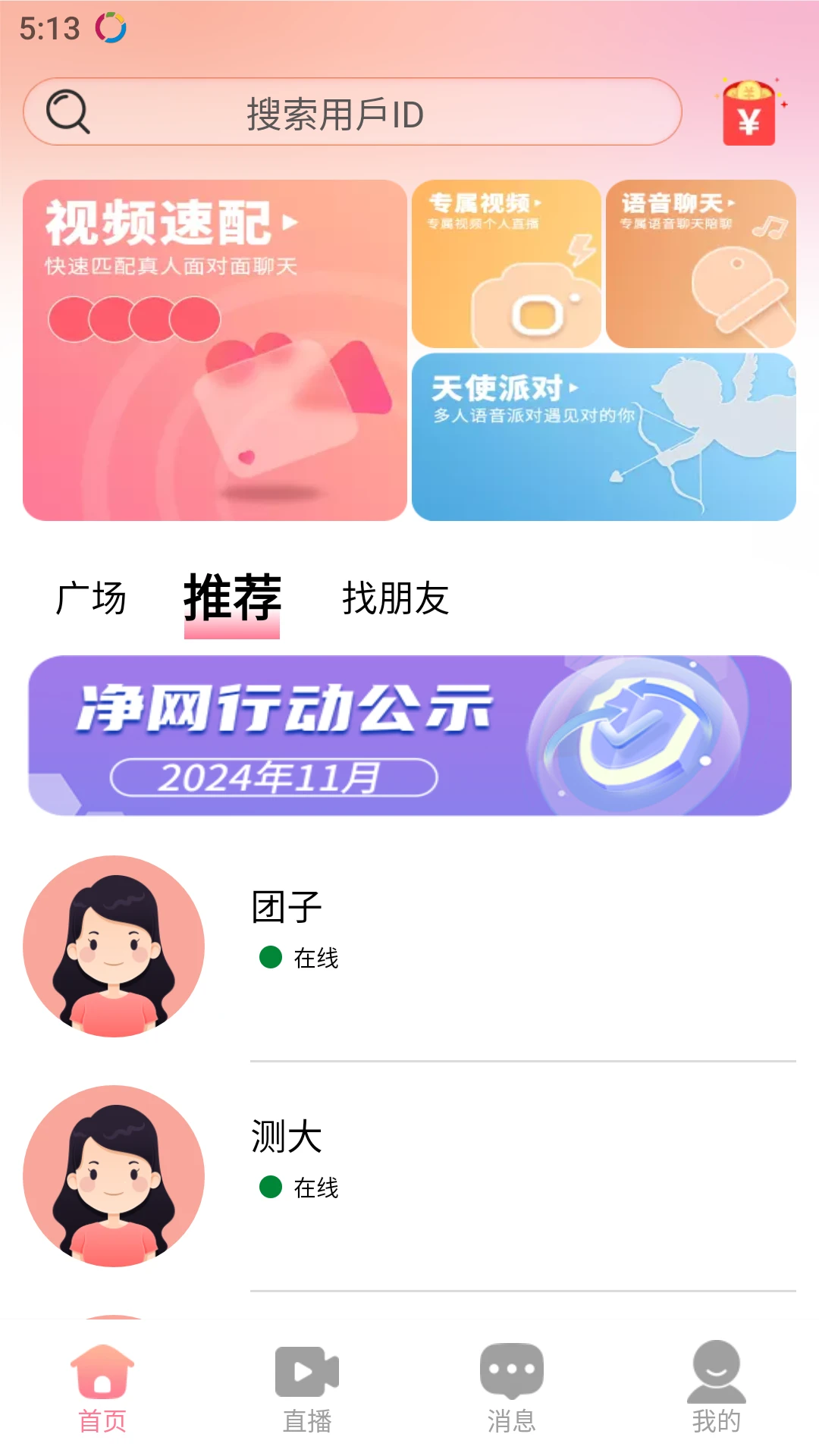Open the 视频速配 video match card
Viewport: 819px width, 1456px height.
tap(215, 350)
